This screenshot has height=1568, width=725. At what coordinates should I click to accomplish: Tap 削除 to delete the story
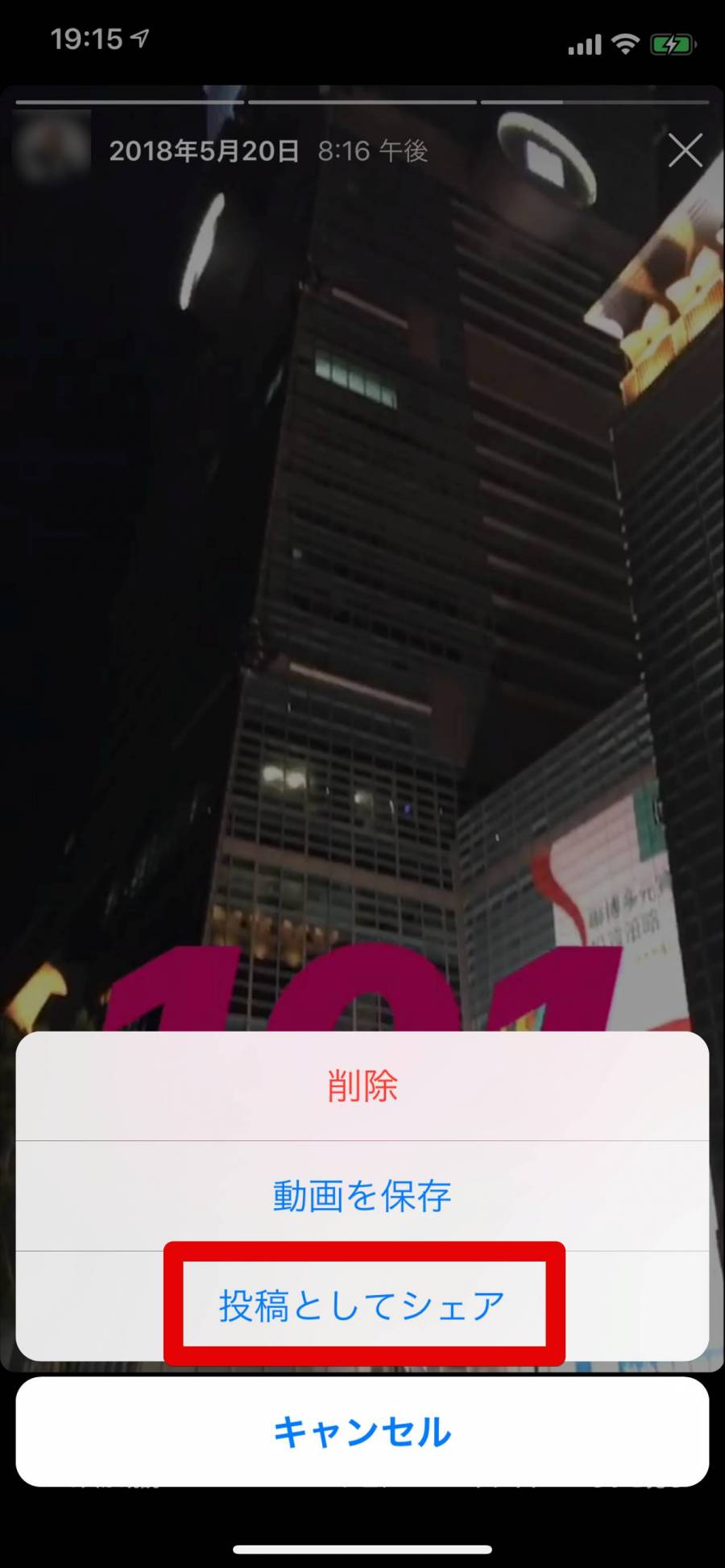(362, 1086)
